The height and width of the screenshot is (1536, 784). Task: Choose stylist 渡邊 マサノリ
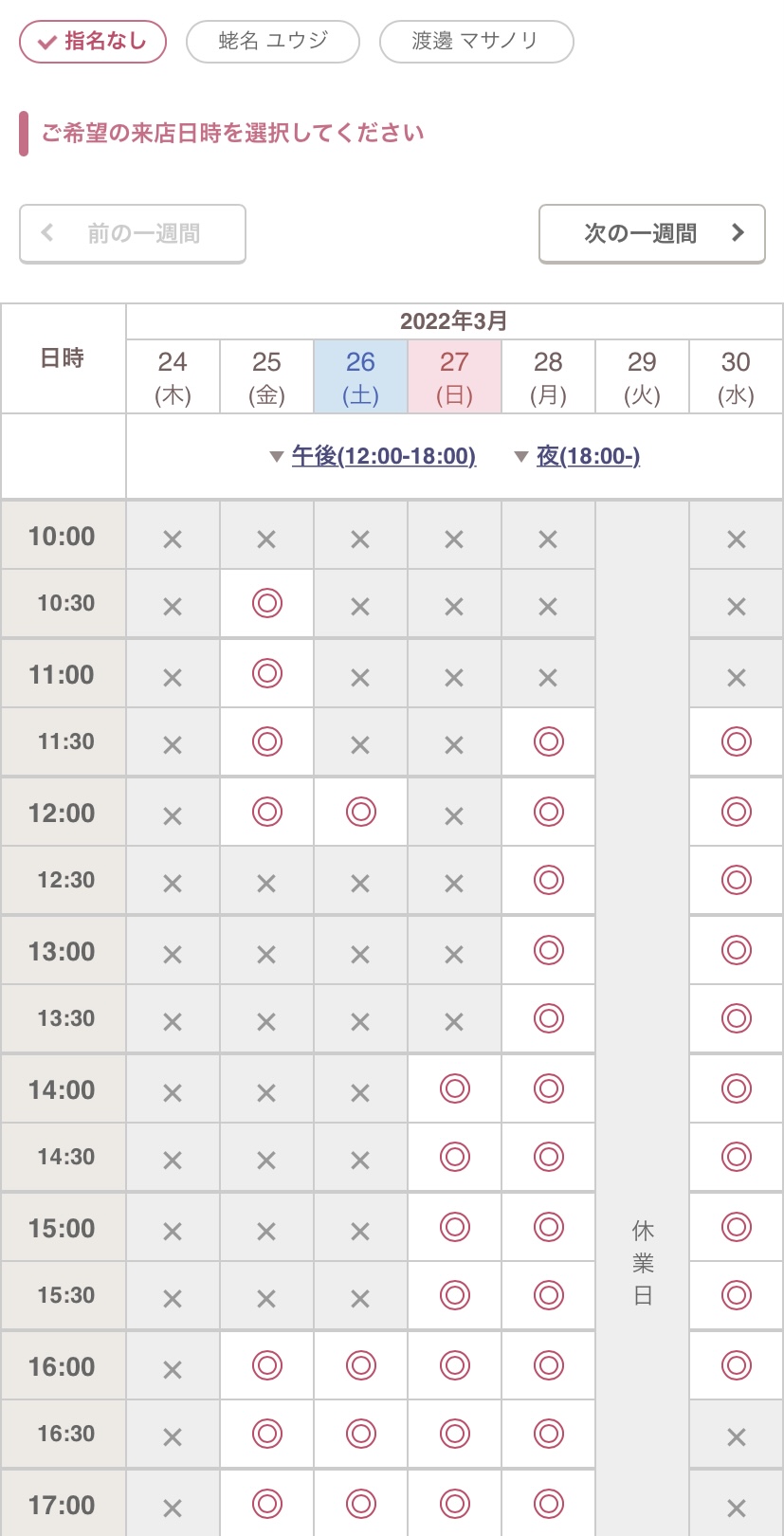click(x=476, y=42)
